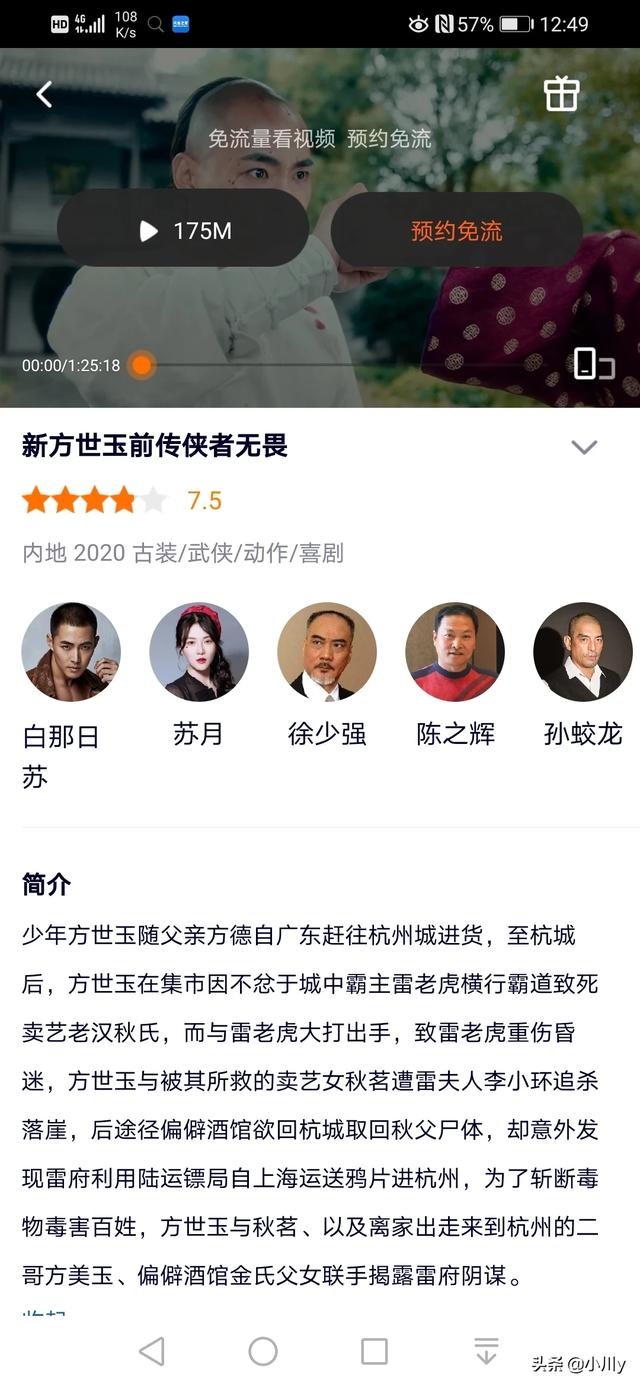This screenshot has height=1387, width=640.
Task: Select cast member 陈之辉
Action: coord(455,652)
